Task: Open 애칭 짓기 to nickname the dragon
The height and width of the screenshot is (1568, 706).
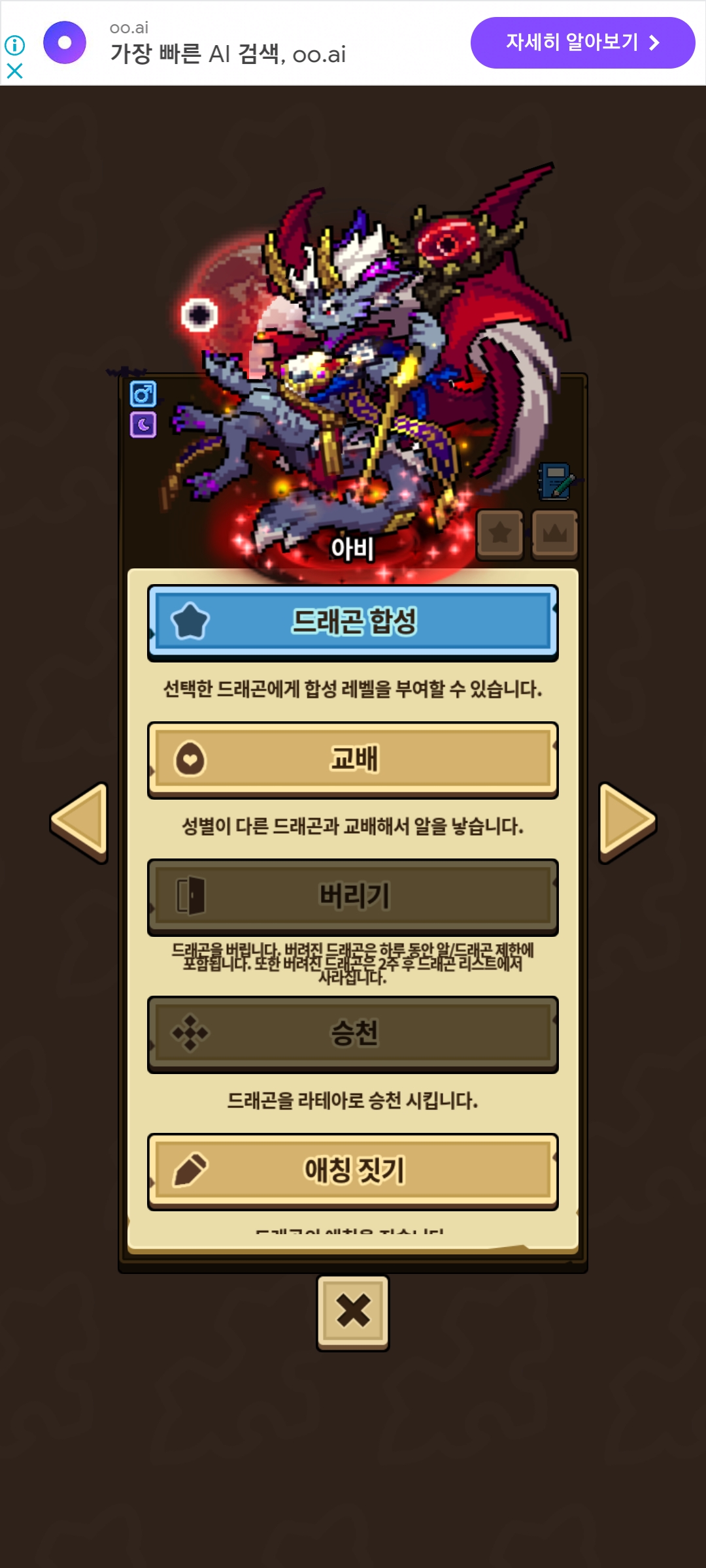Action: coord(353,1170)
